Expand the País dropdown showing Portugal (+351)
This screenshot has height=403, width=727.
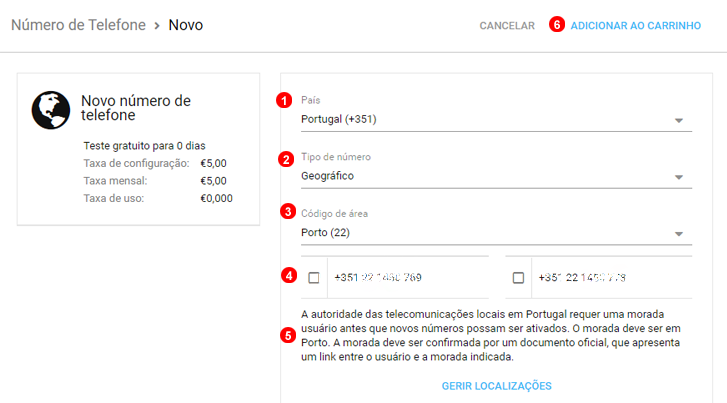point(495,120)
